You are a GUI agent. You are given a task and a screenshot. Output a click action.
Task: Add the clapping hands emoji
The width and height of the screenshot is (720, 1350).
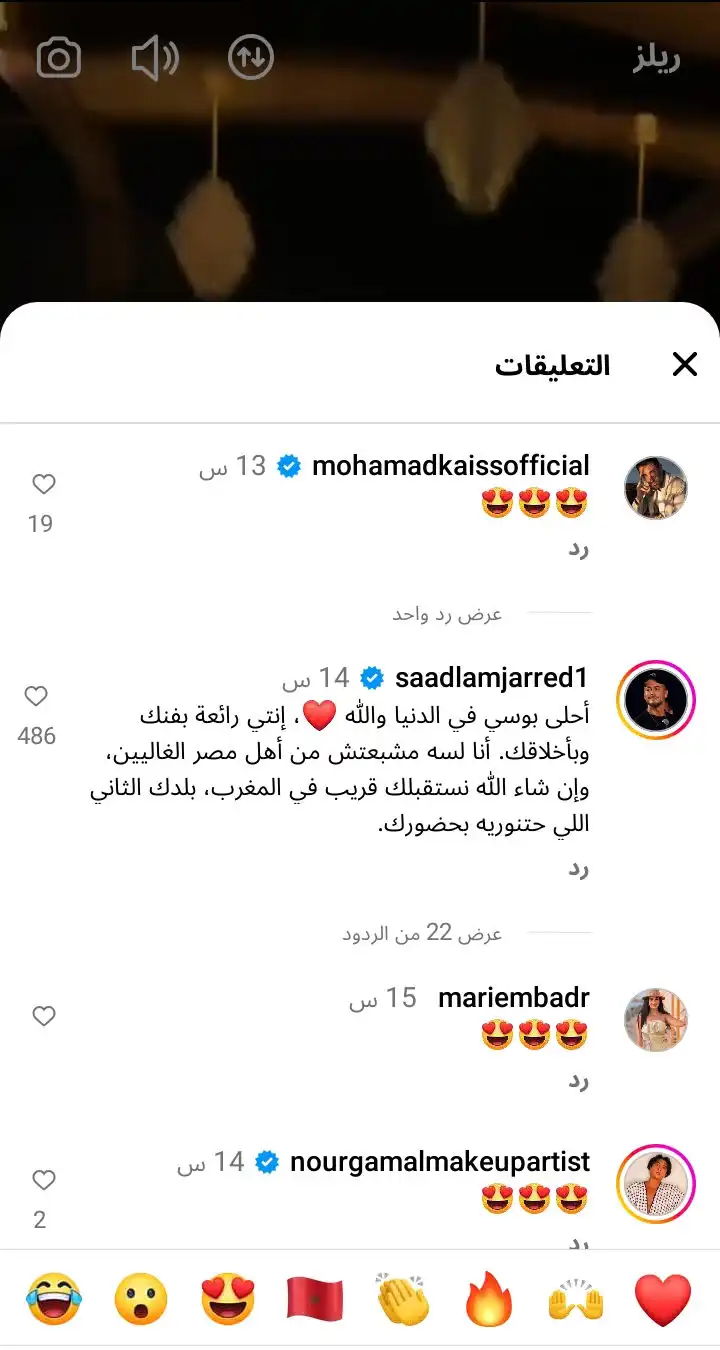click(402, 1300)
